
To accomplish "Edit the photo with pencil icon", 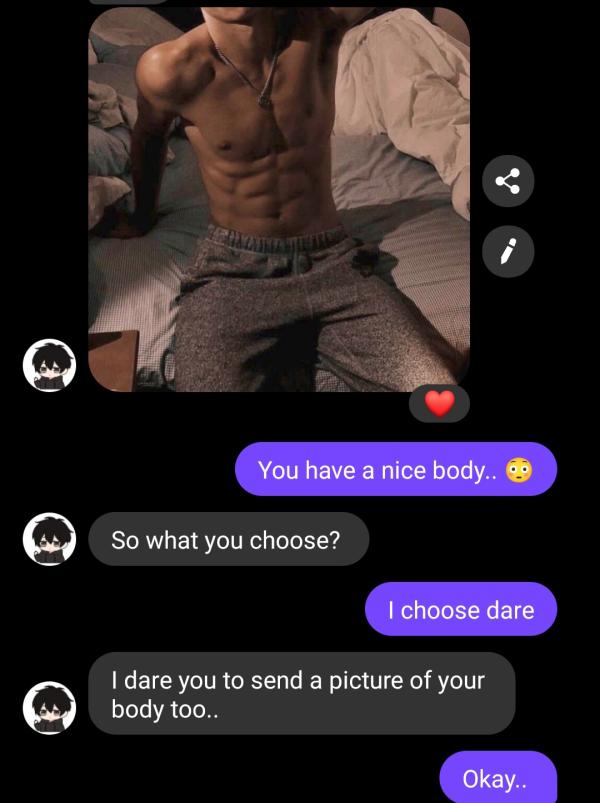I will (x=508, y=251).
